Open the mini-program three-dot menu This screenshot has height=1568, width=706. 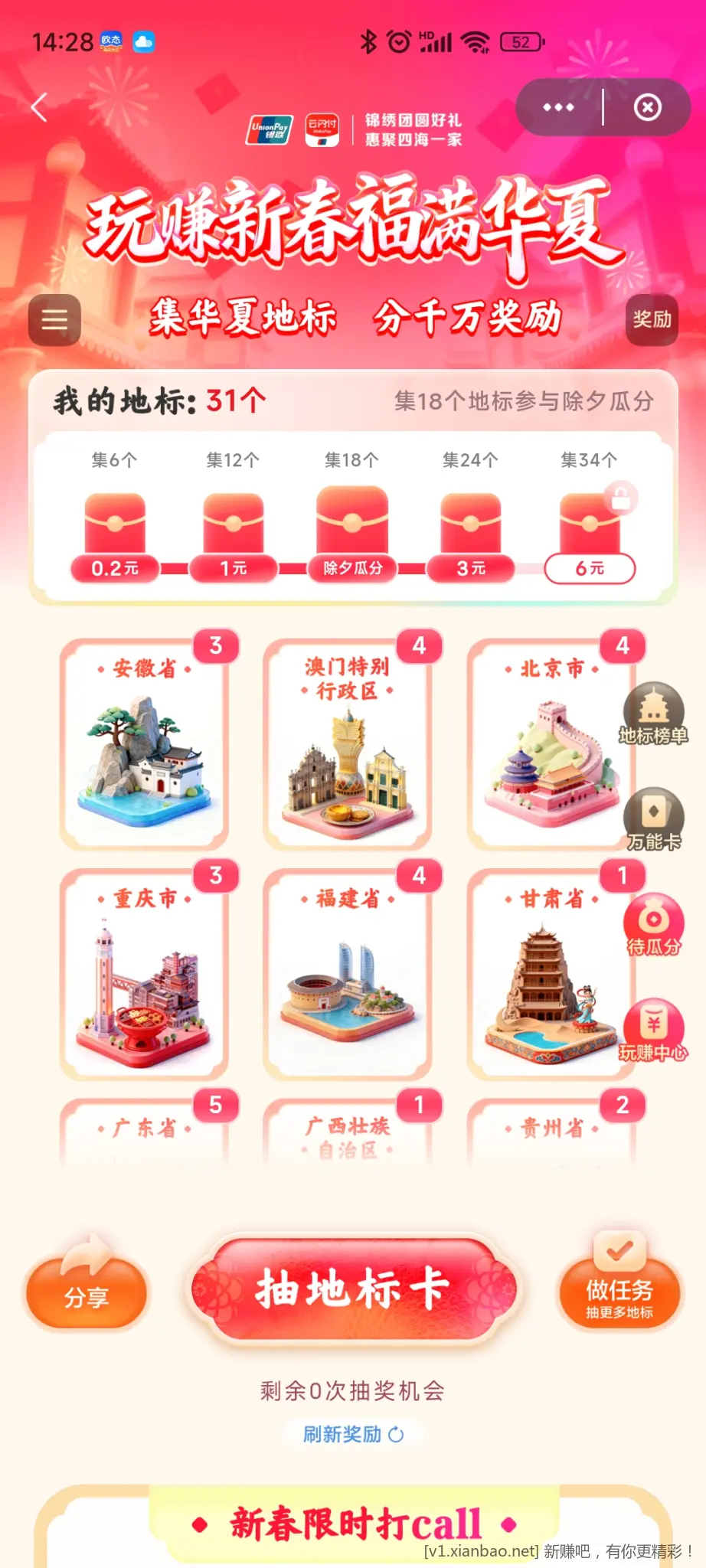pos(558,107)
